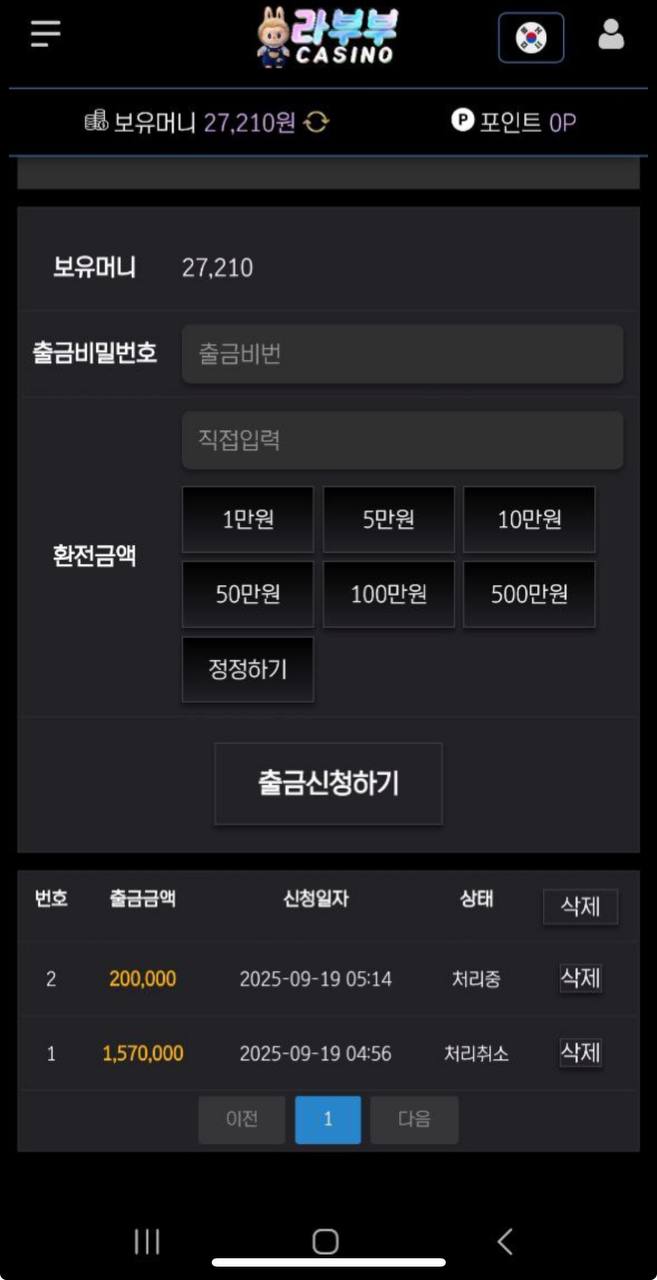Choose the 50만원 amount

coord(248,594)
